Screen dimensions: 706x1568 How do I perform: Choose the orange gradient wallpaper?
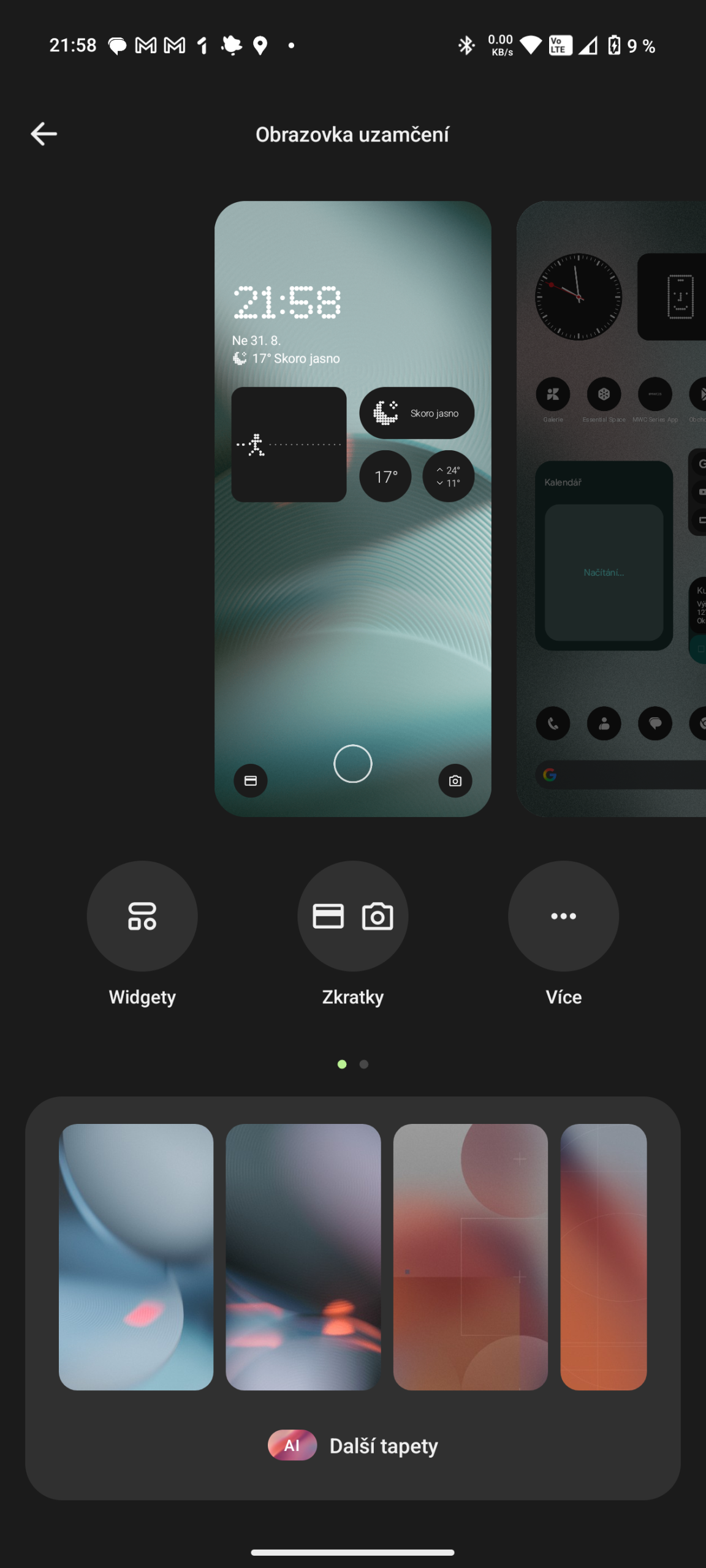[x=604, y=1257]
